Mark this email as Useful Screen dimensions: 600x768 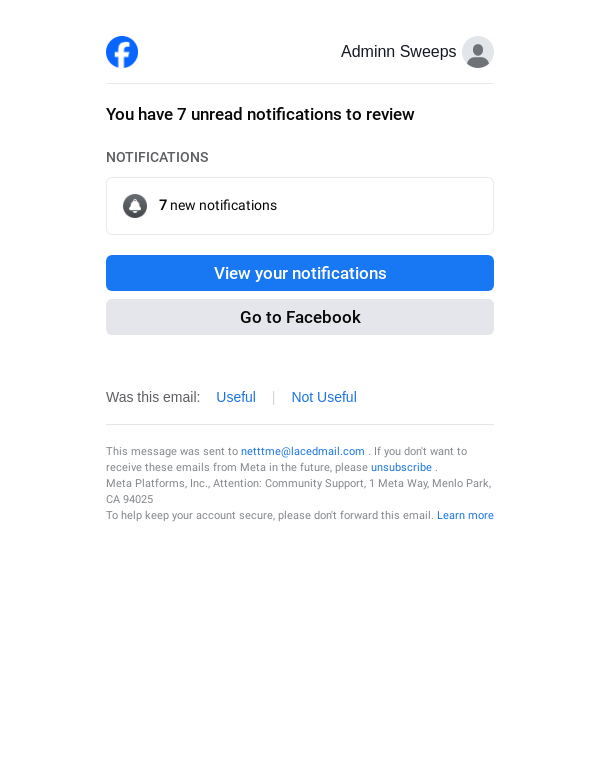click(236, 397)
